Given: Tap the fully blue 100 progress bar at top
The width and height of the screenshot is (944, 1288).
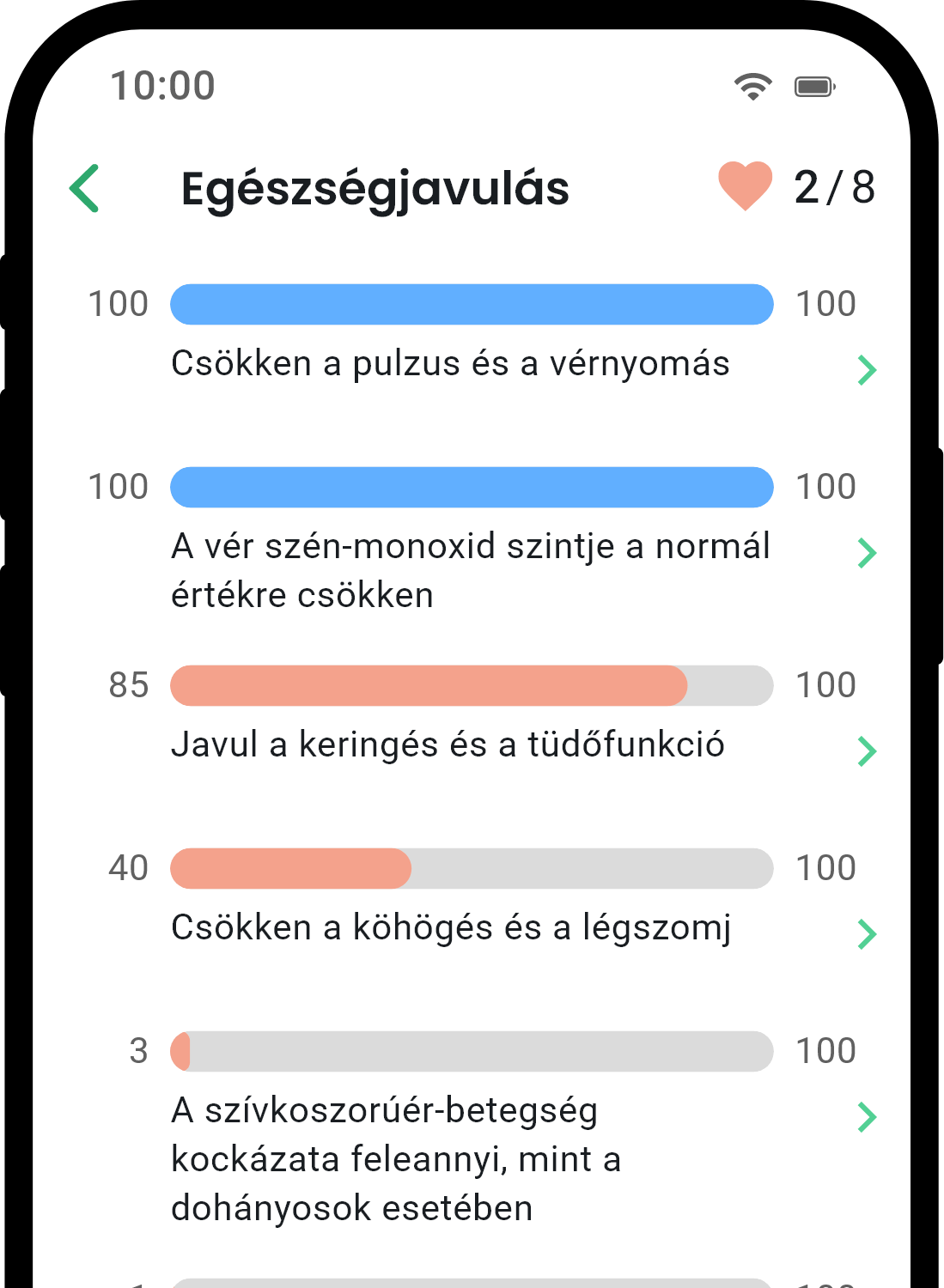Looking at the screenshot, I should pyautogui.click(x=472, y=304).
